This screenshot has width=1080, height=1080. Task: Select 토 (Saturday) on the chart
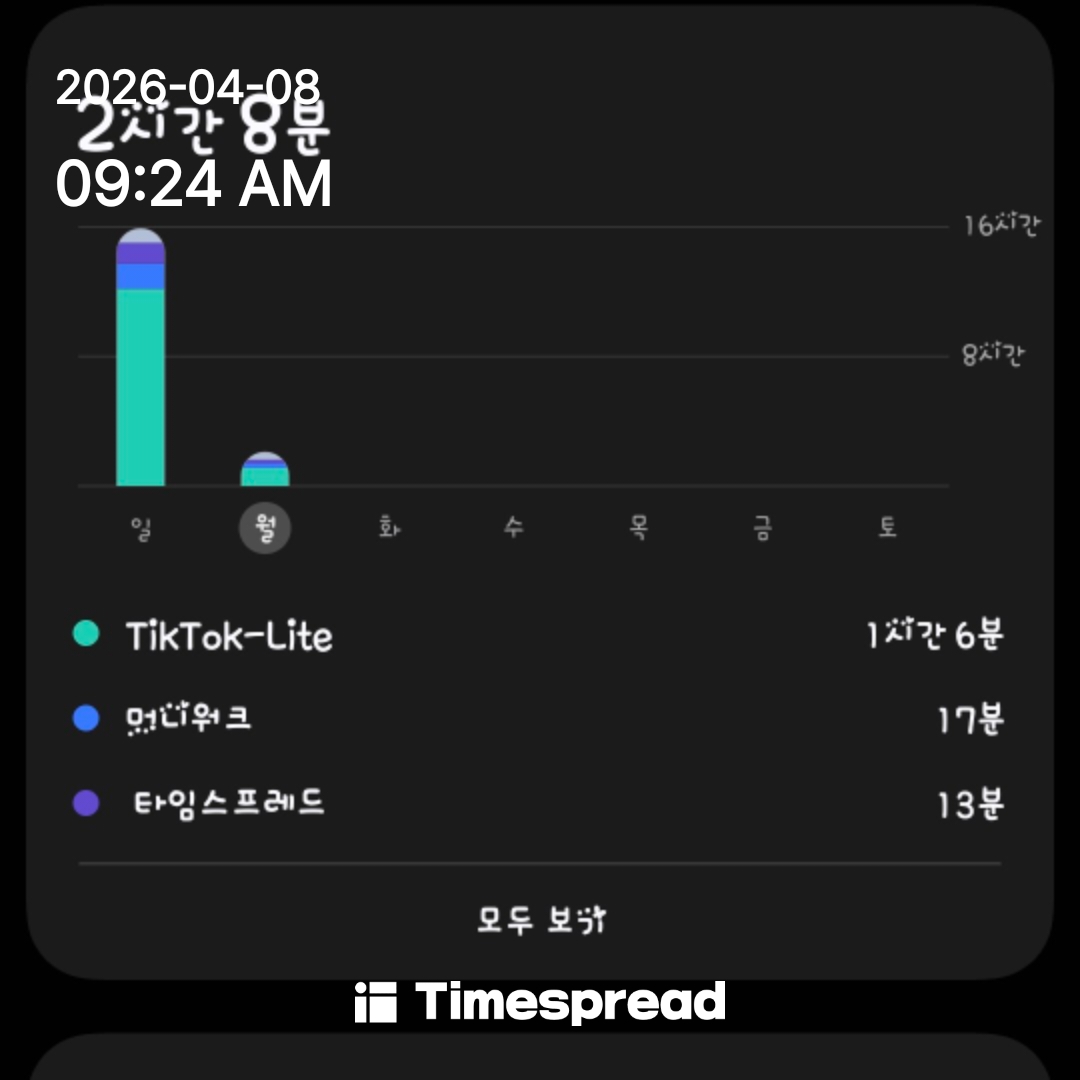tap(887, 528)
